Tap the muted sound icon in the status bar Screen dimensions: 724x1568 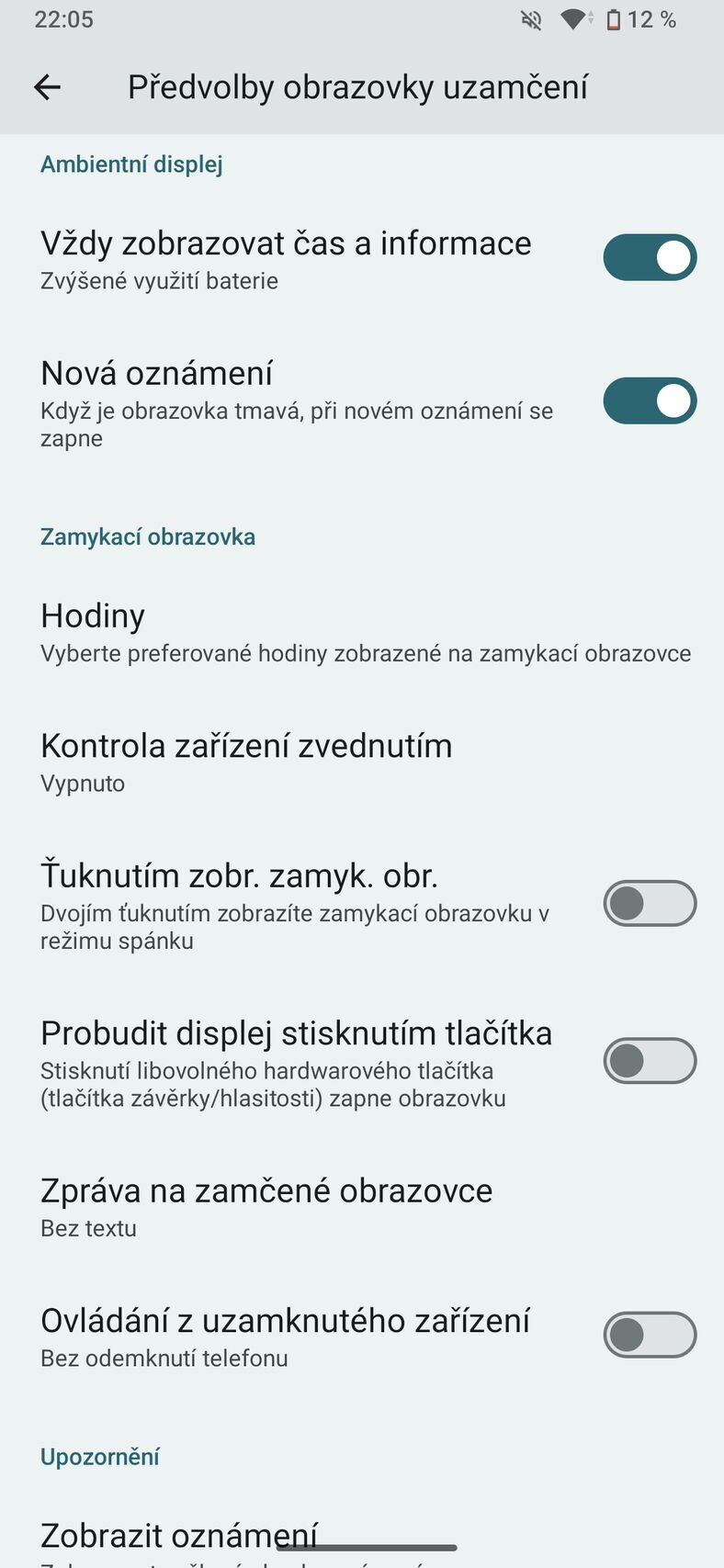(531, 18)
